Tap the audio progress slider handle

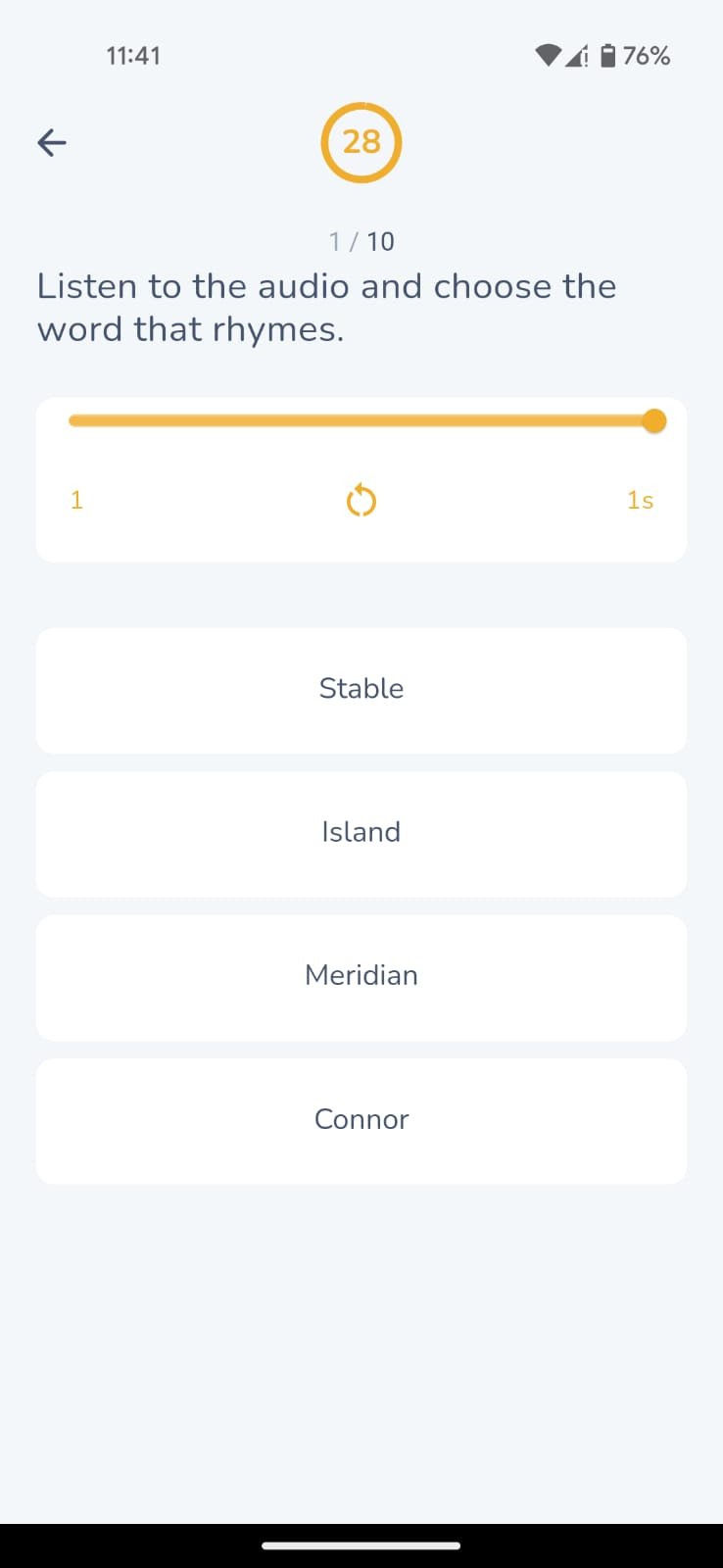coord(652,420)
